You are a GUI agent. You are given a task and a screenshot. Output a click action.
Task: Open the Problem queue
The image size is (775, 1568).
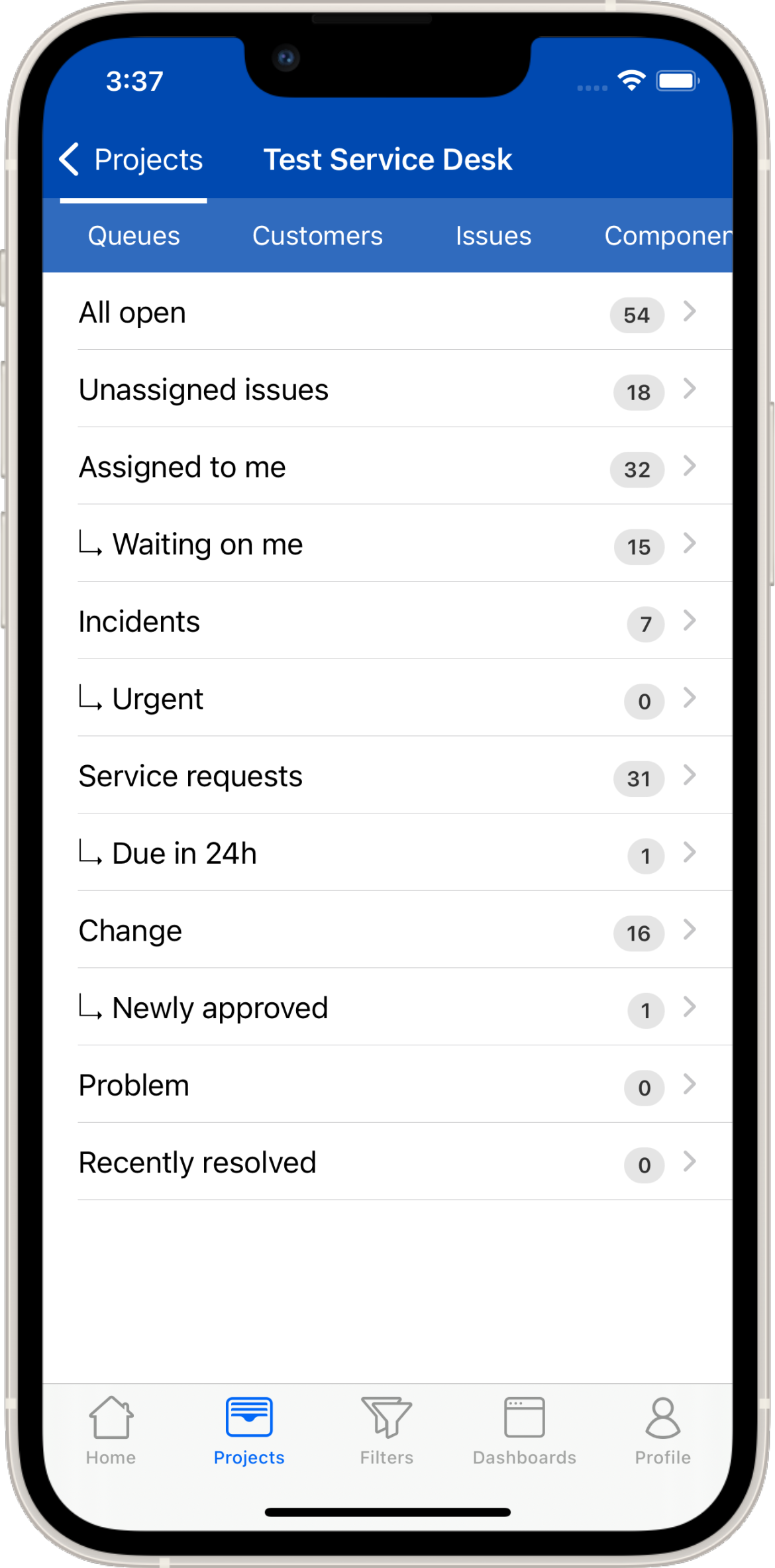coord(387,1086)
